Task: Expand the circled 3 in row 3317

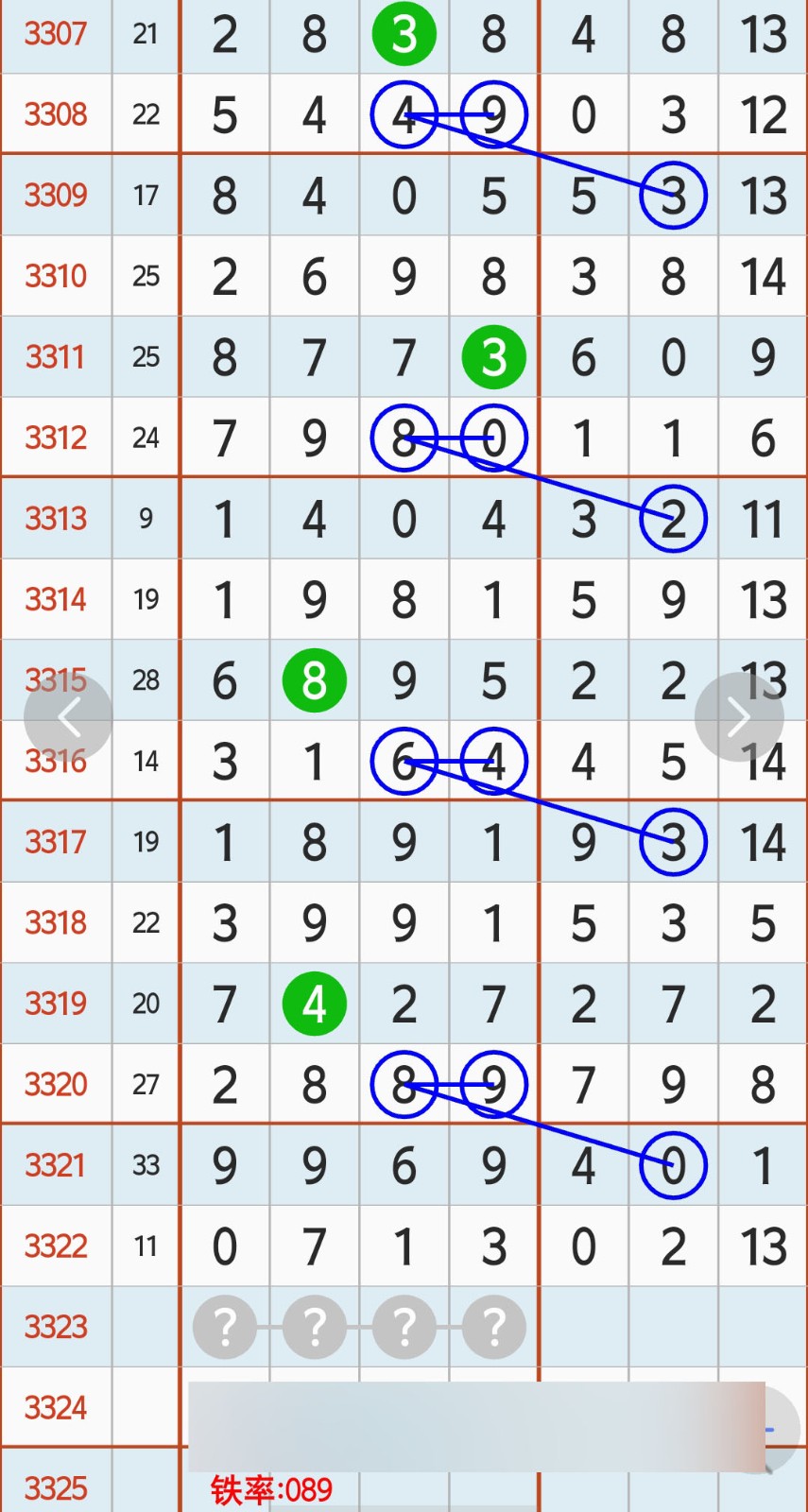Action: [x=672, y=842]
